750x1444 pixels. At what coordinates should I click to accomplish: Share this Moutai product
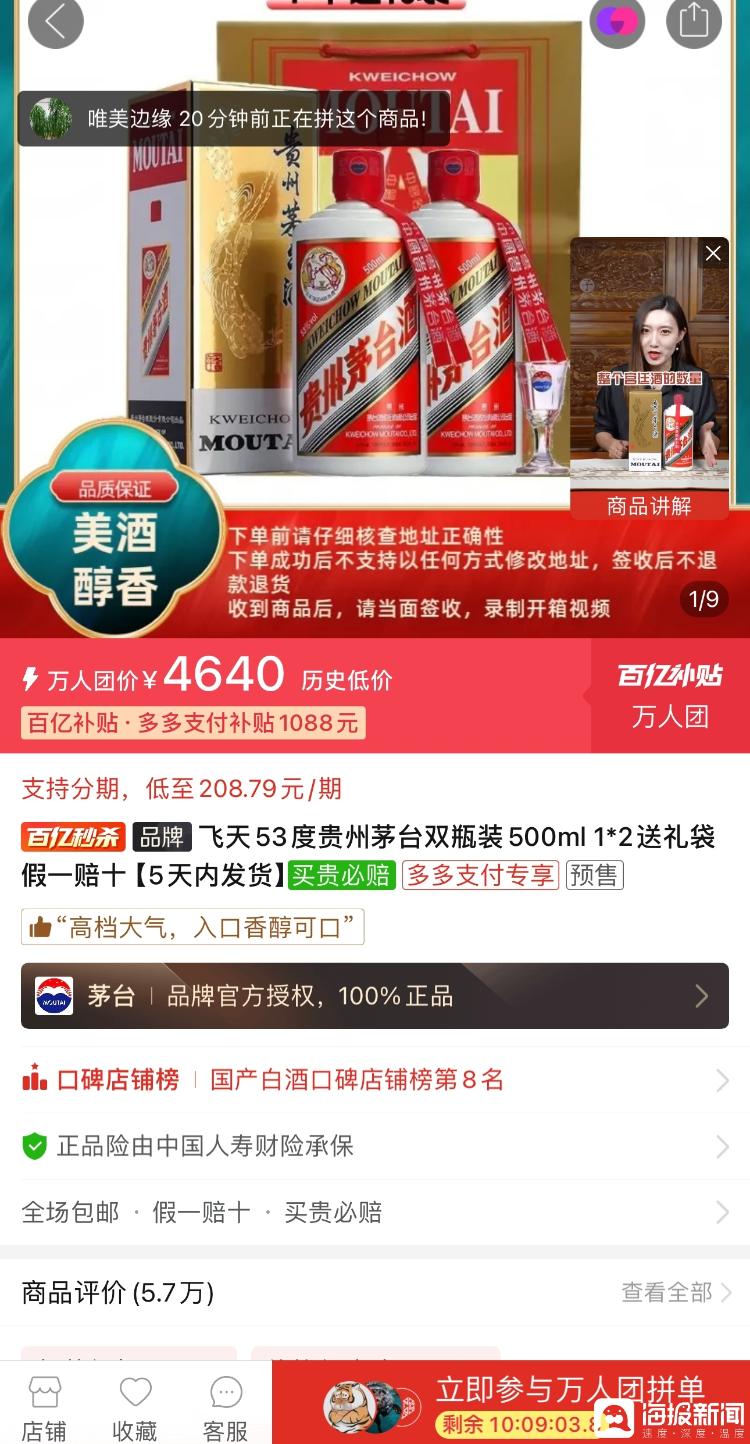click(694, 21)
